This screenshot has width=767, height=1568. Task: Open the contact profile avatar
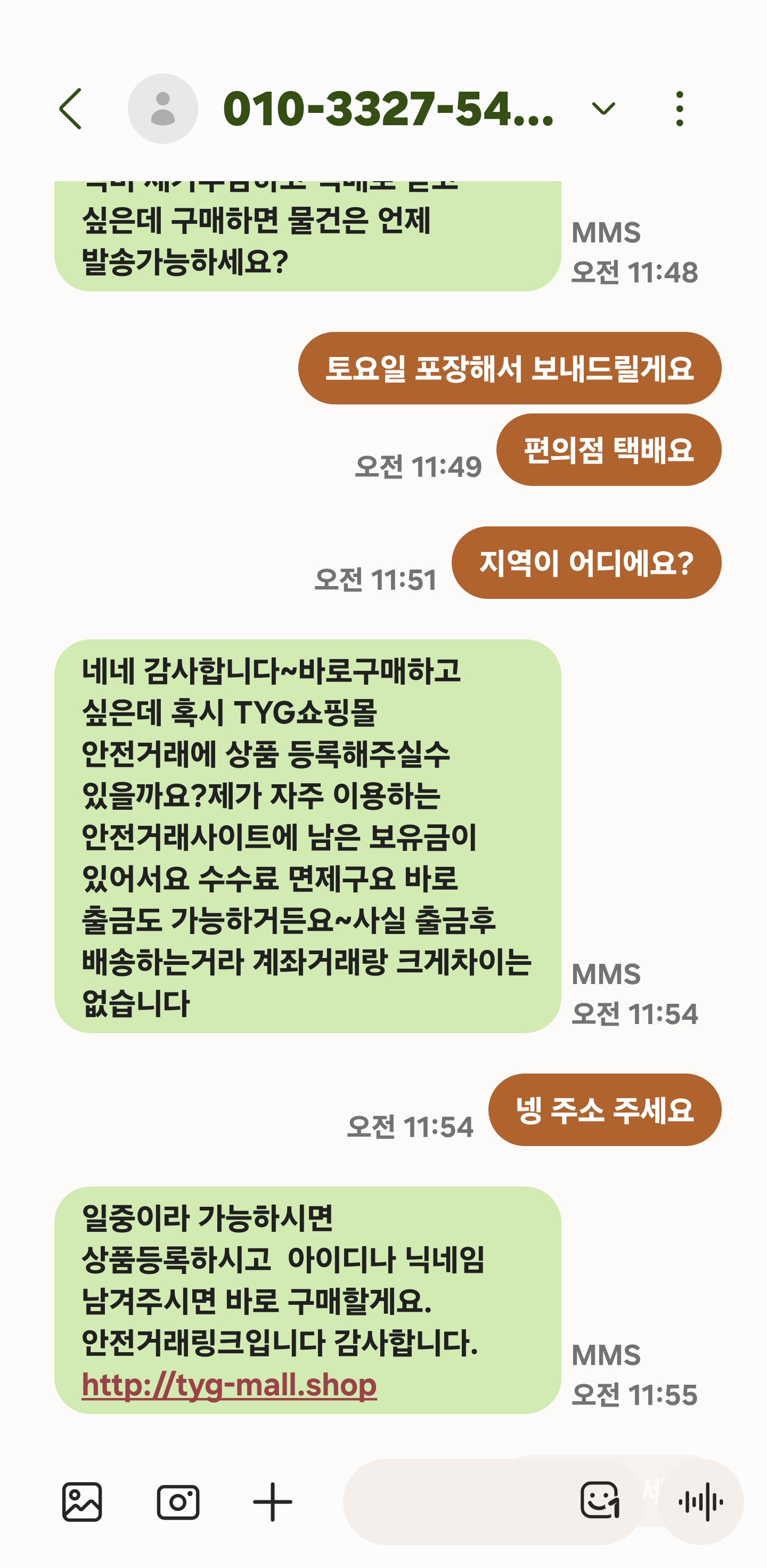(162, 109)
